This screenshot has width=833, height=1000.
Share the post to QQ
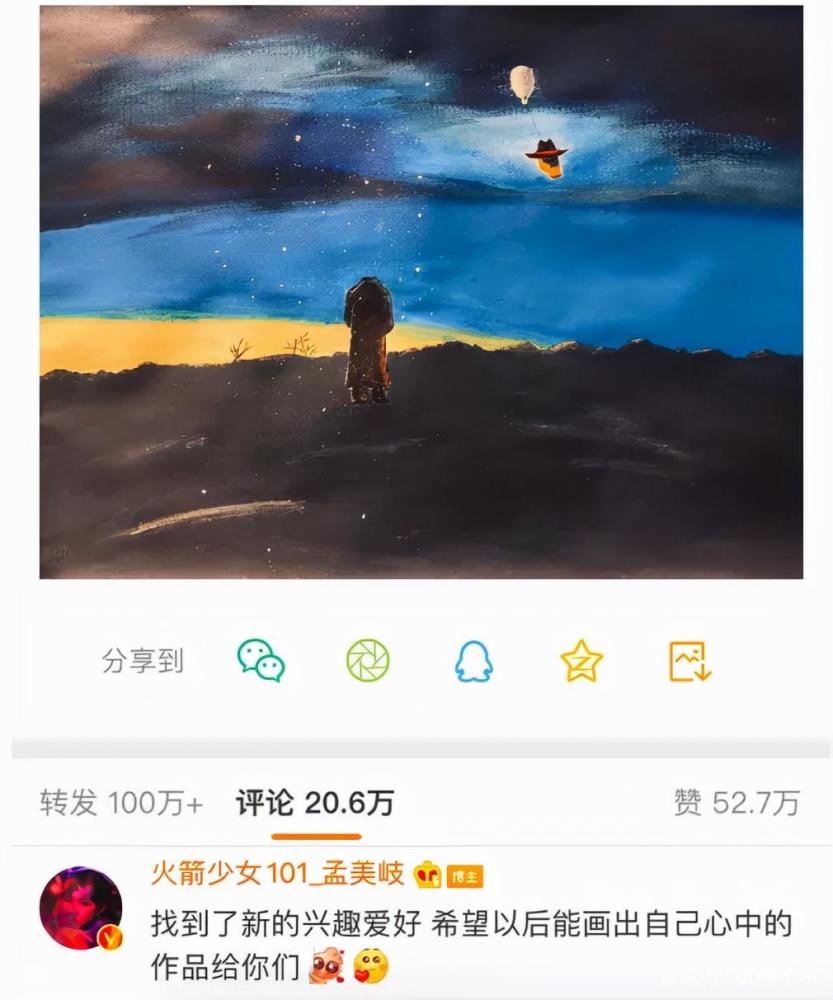point(474,661)
